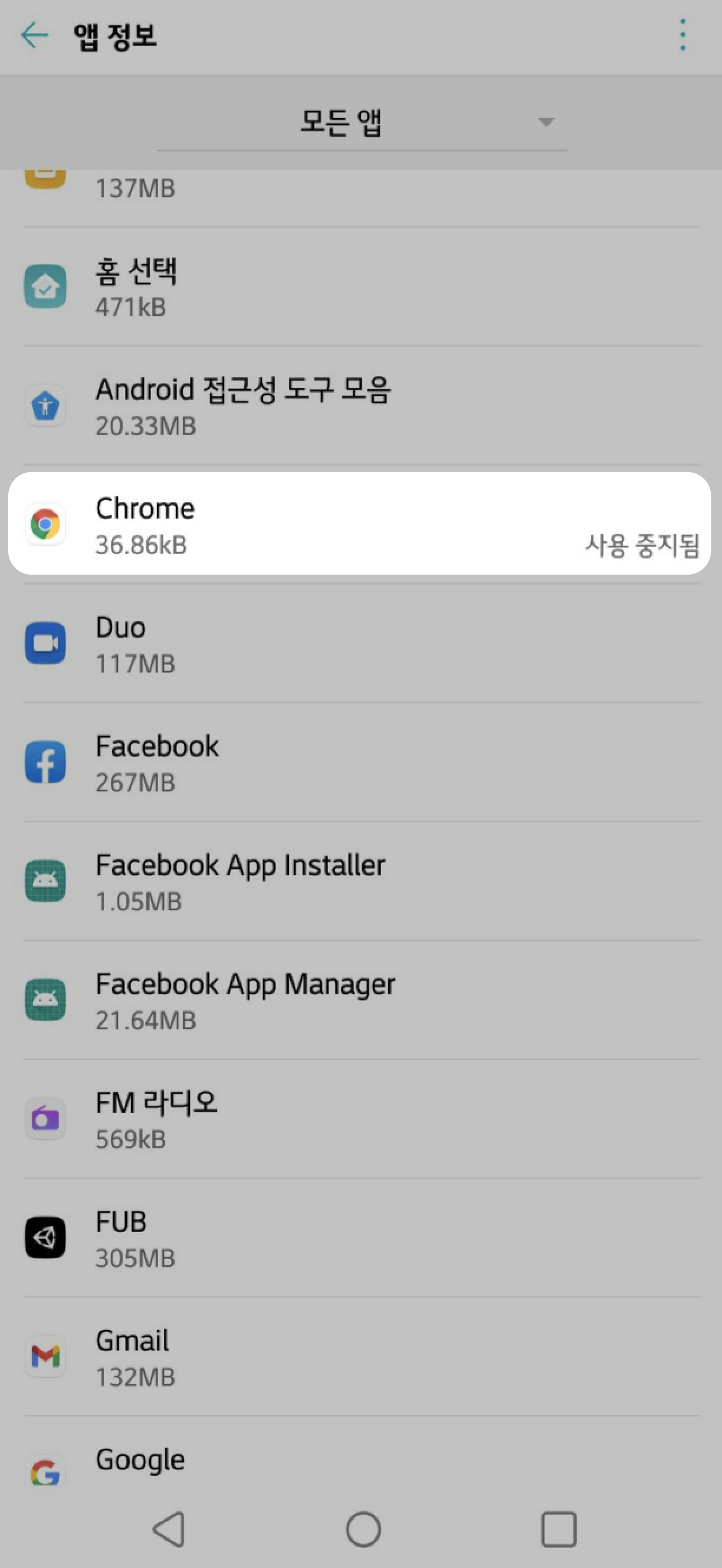Open the FM 라디오 app info

(360, 1119)
